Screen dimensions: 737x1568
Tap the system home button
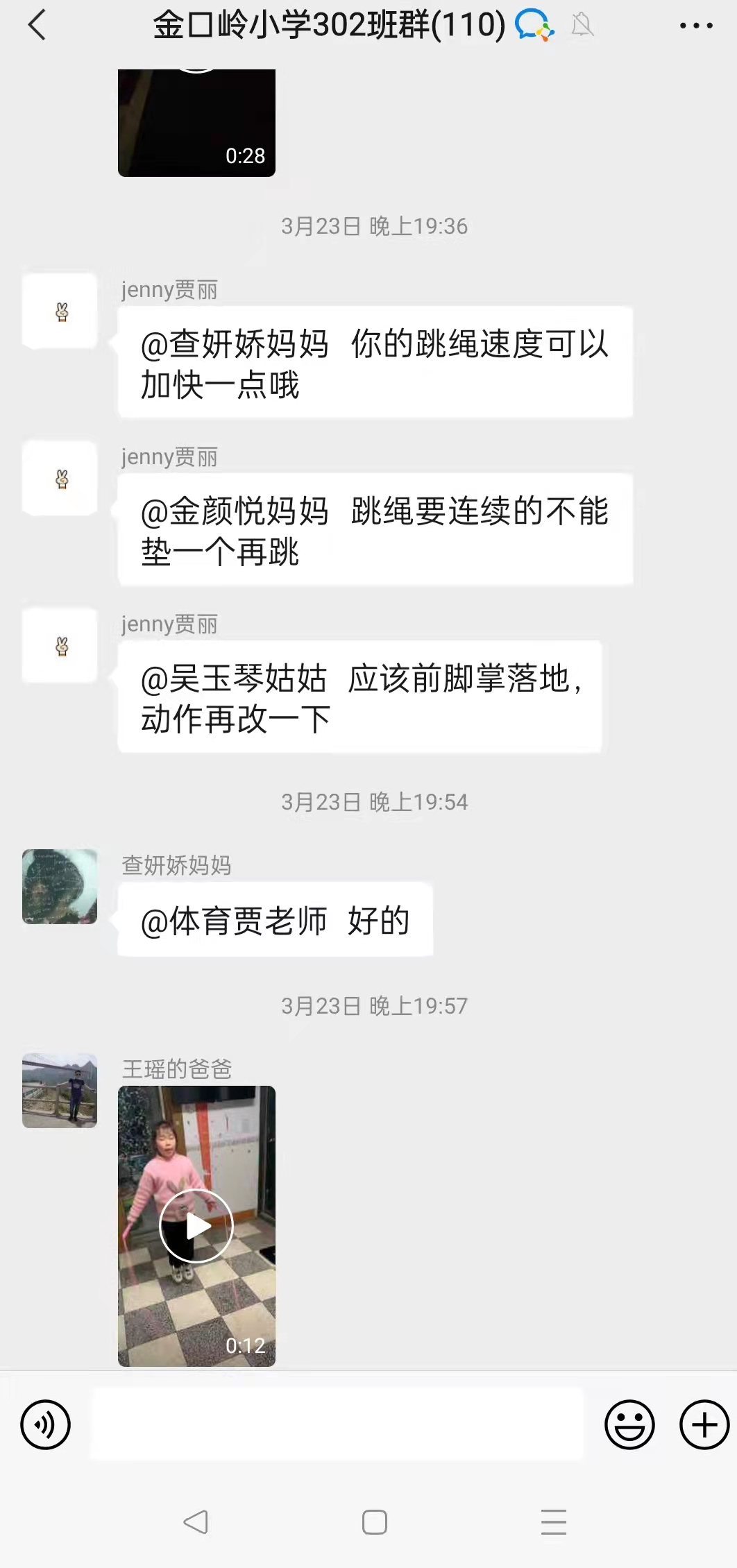coord(374,1522)
